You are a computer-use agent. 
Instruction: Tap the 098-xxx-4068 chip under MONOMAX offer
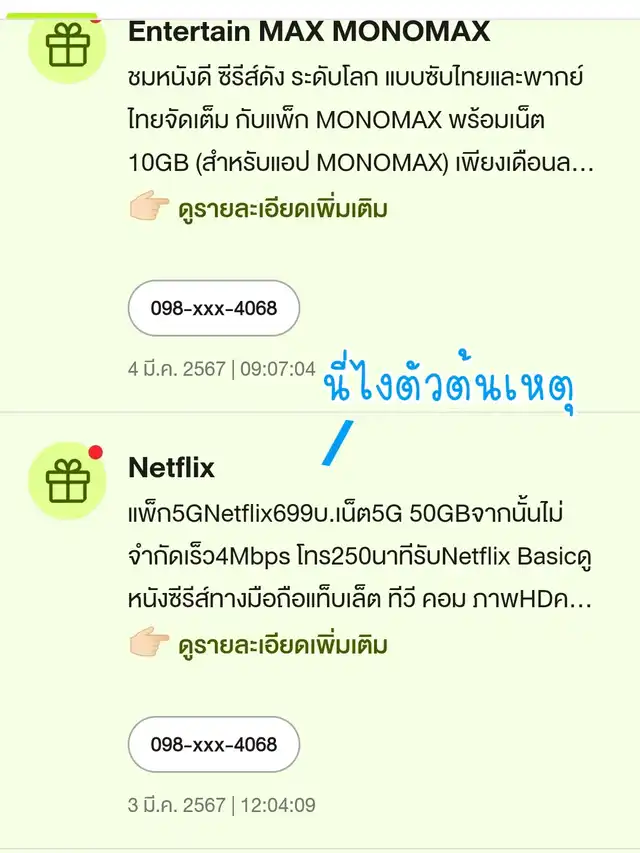(214, 309)
